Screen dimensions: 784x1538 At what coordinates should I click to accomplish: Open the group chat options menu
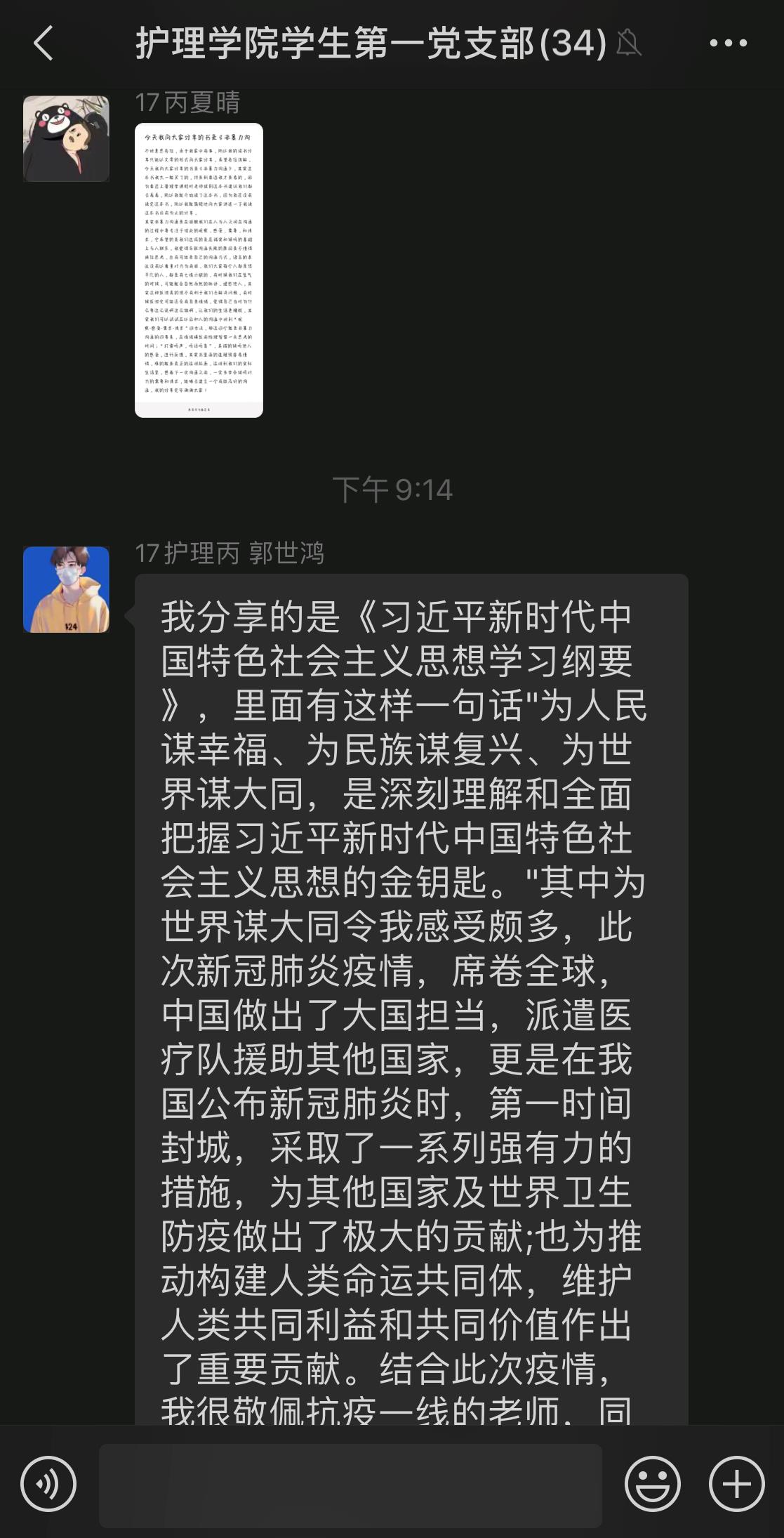coord(728,44)
